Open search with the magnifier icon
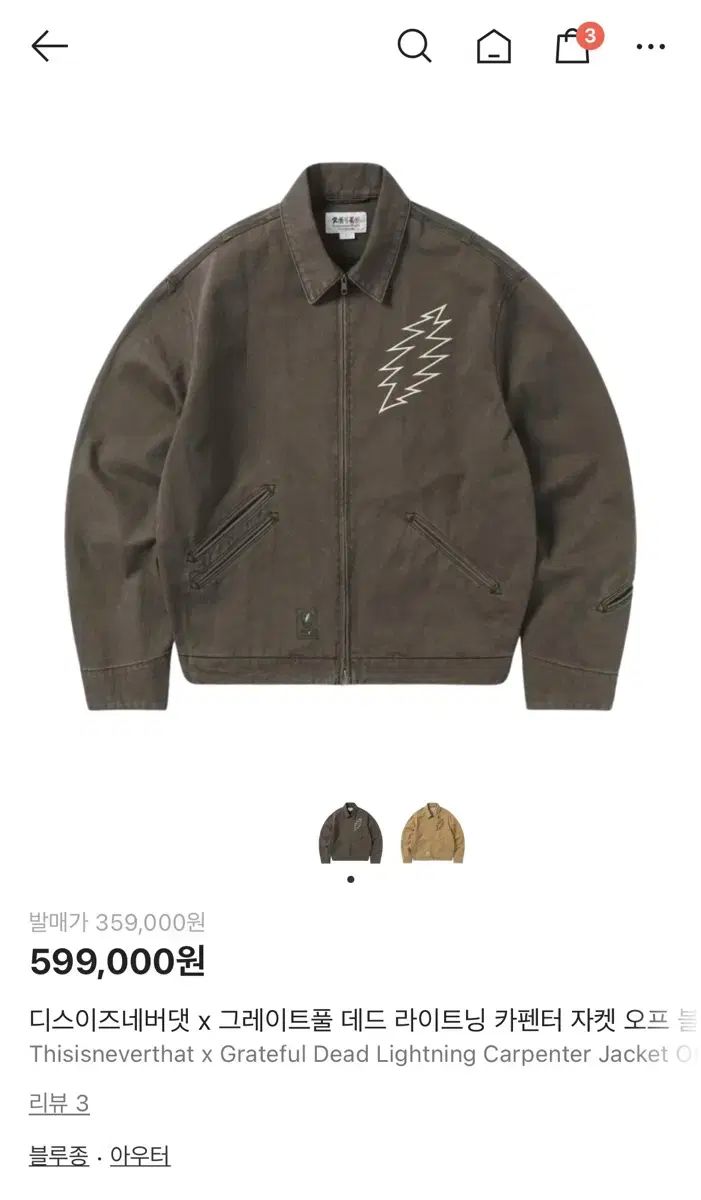 [x=414, y=46]
